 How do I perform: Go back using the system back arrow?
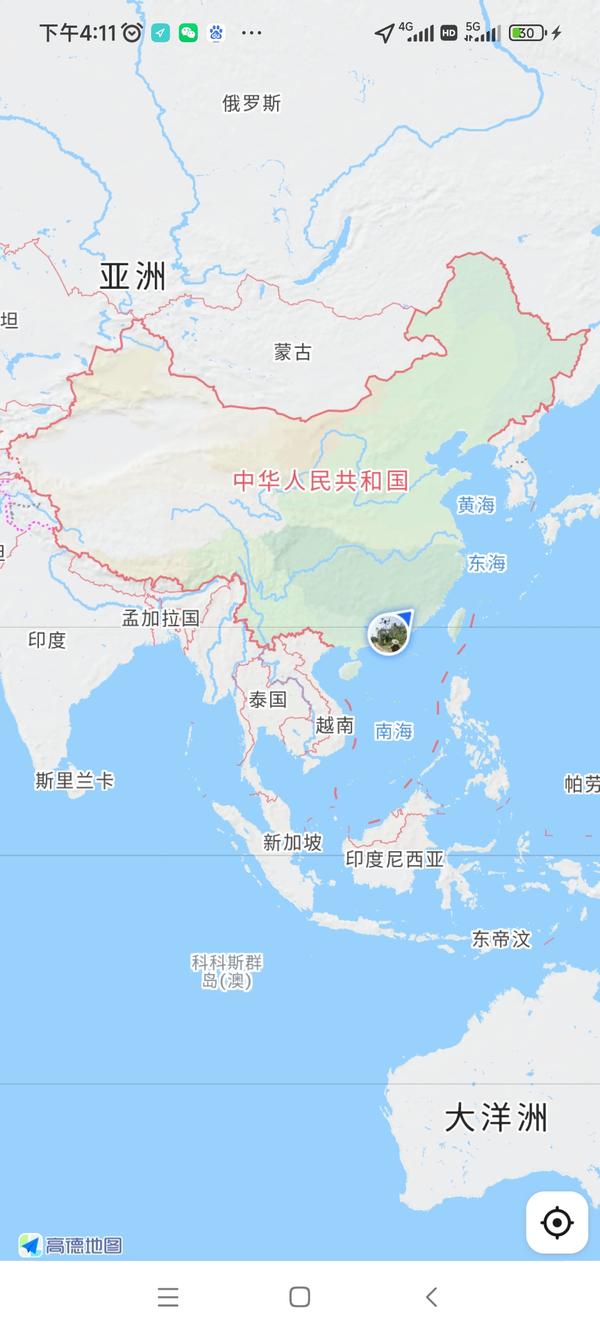click(x=431, y=1297)
